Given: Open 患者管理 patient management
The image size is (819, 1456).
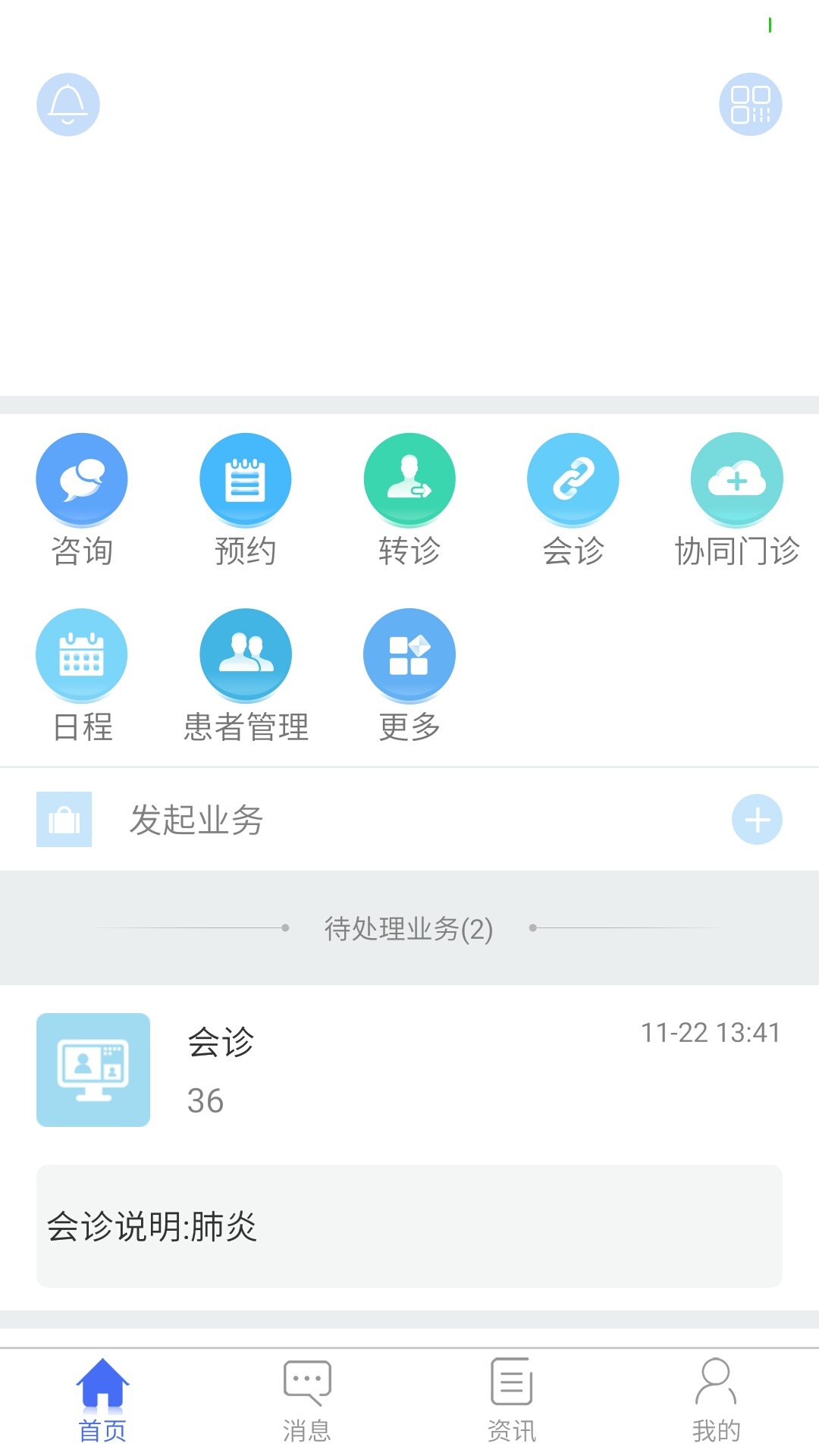Looking at the screenshot, I should (x=245, y=654).
